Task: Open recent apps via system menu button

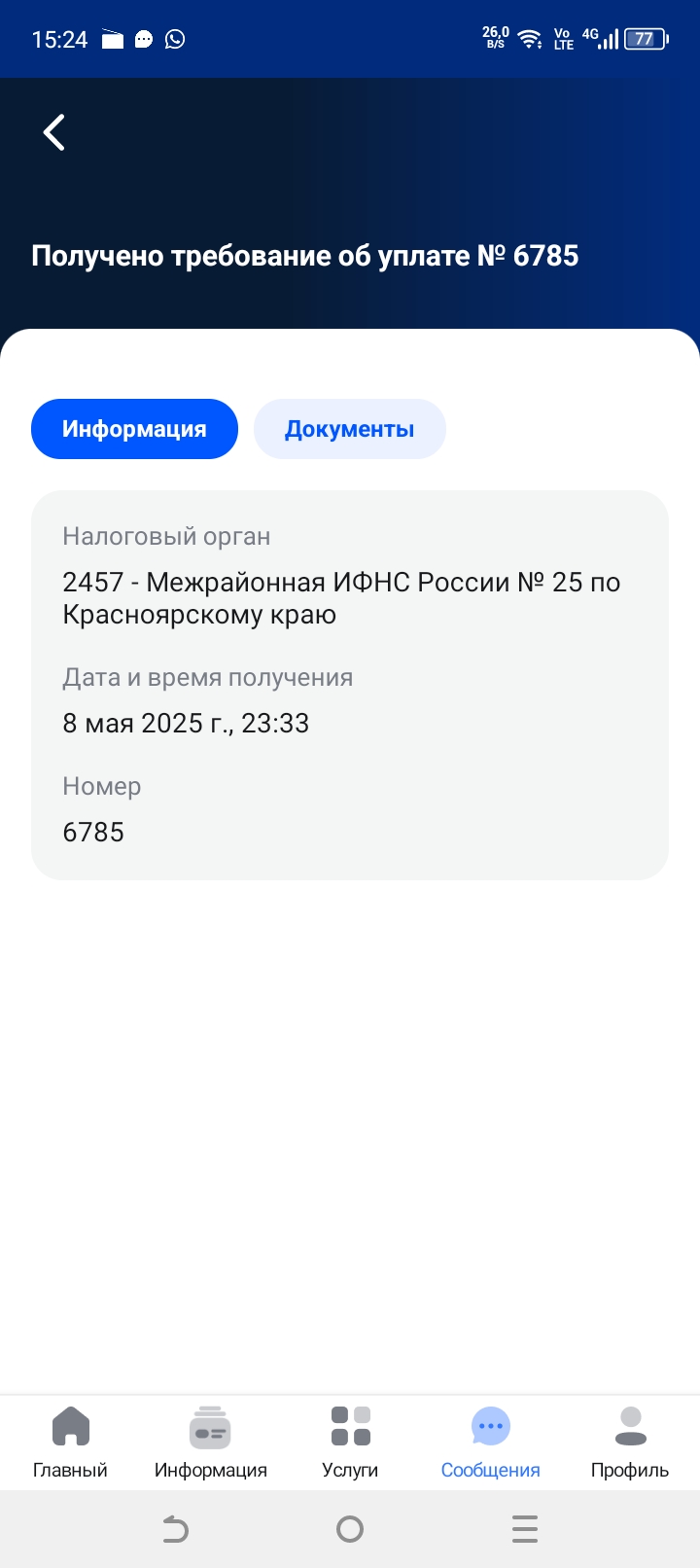Action: point(525,1529)
